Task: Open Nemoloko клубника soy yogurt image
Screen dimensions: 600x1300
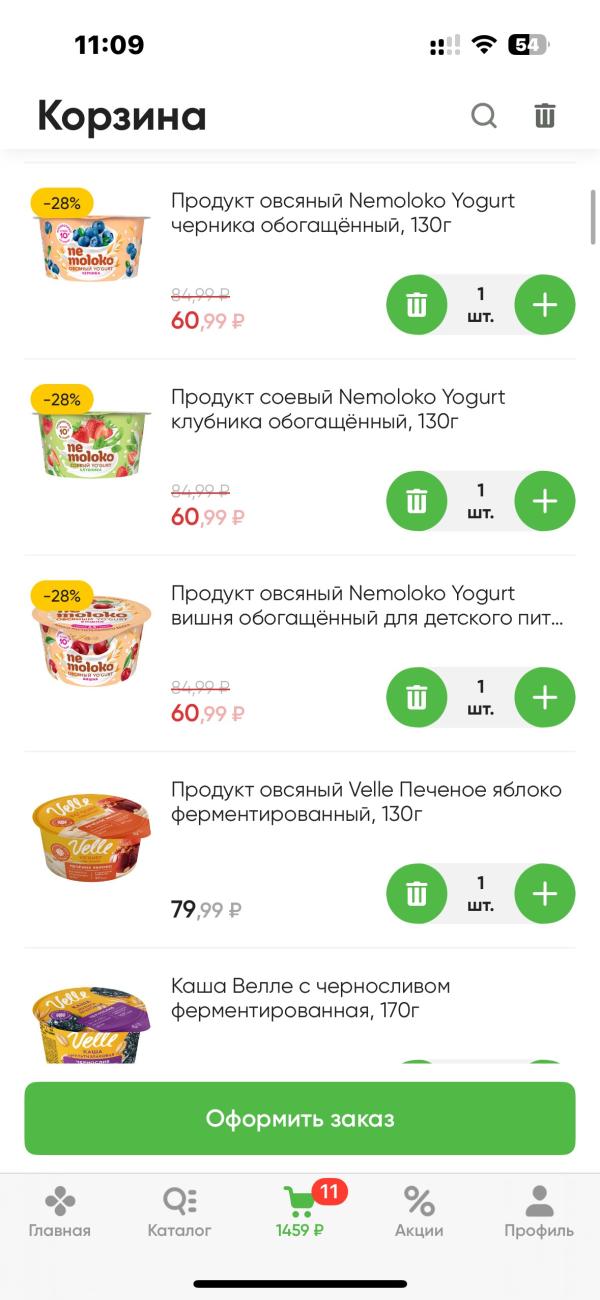Action: tap(91, 441)
